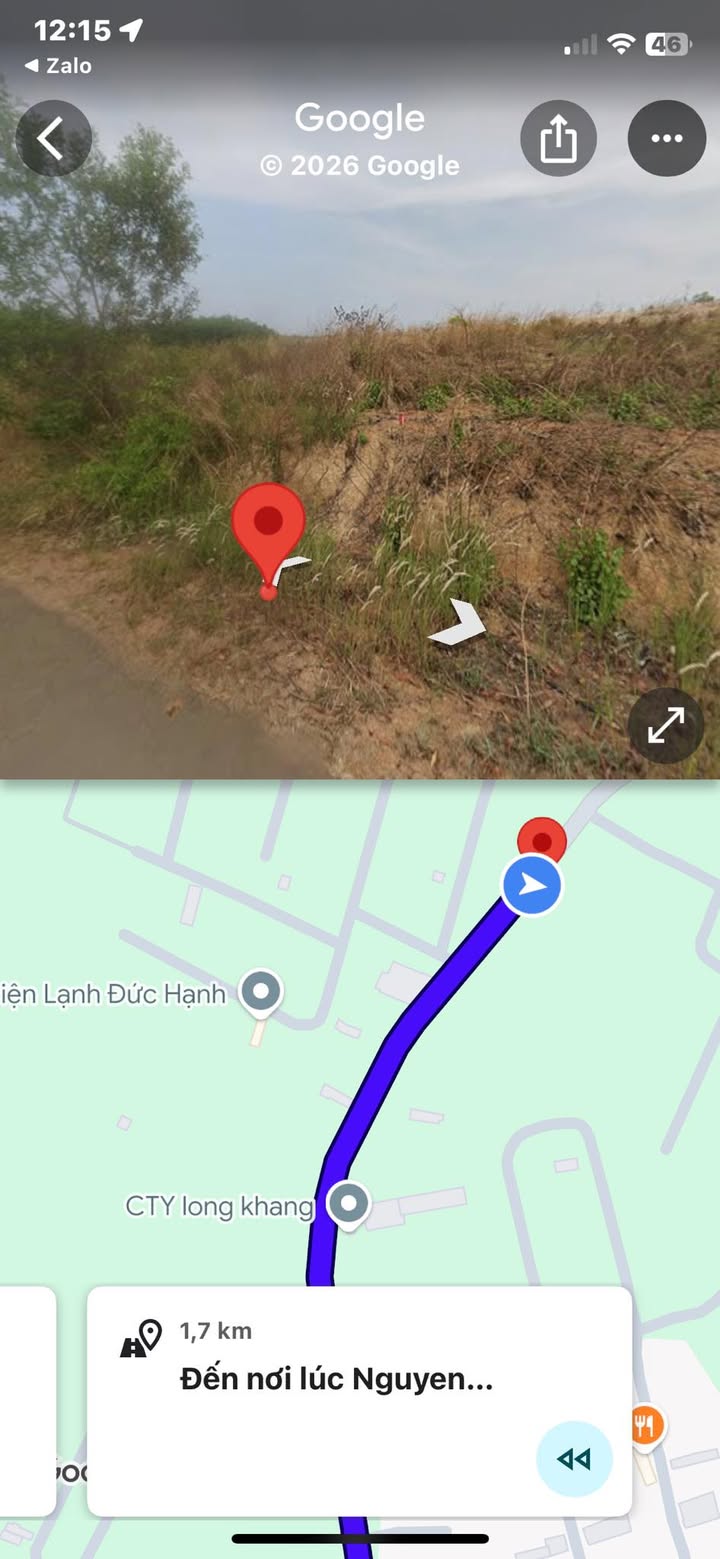The width and height of the screenshot is (720, 1559).
Task: Tap the rewind button on the route card
Action: 574,1459
